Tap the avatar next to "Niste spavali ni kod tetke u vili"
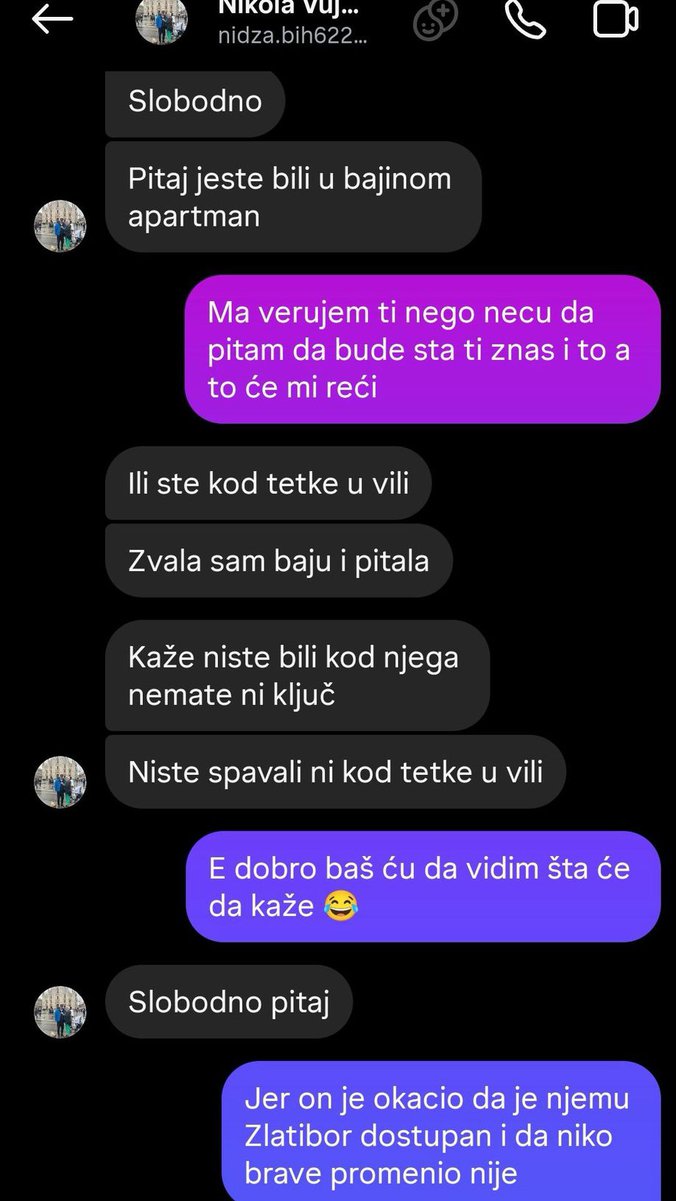 61,781
